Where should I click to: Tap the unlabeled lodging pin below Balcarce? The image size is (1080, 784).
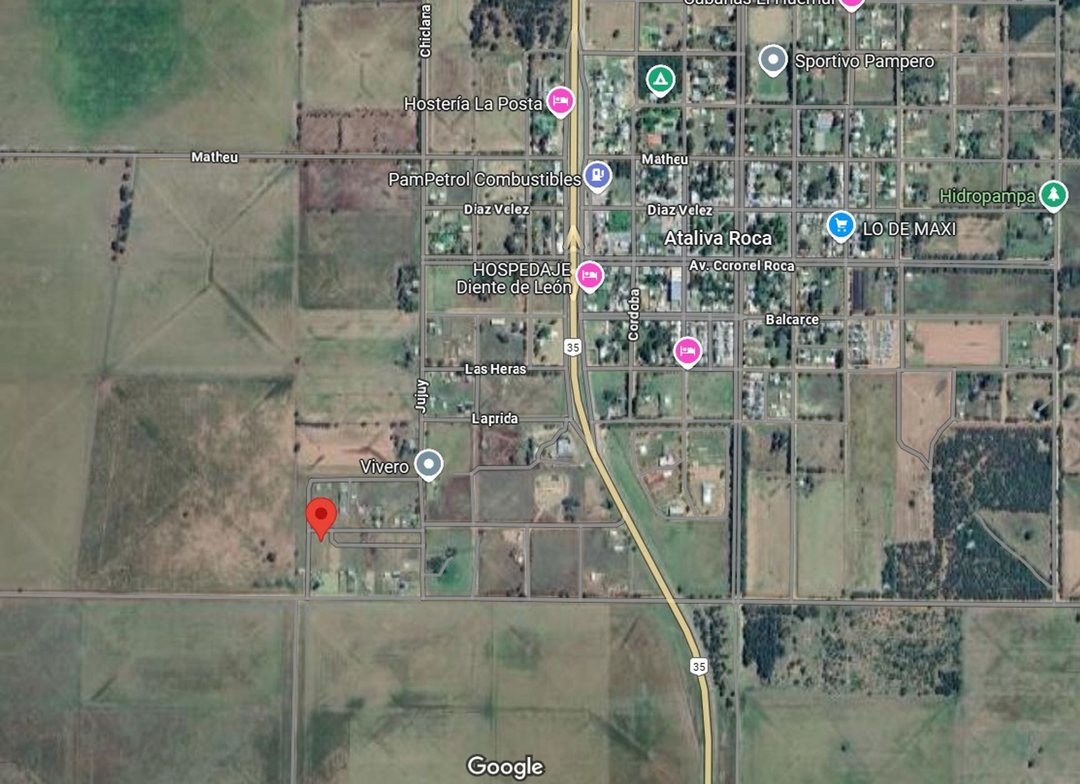point(686,351)
